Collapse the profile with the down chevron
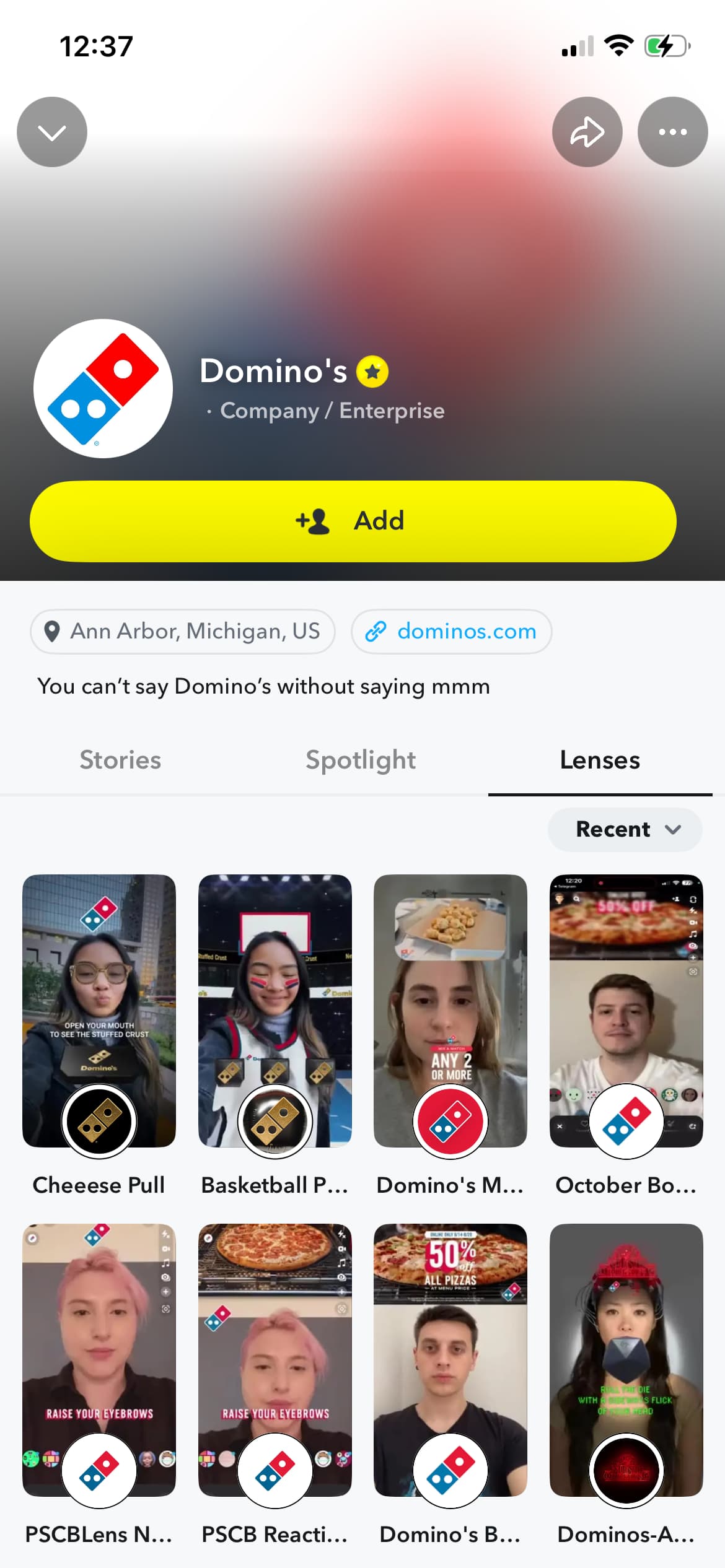Image resolution: width=725 pixels, height=1568 pixels. coord(52,132)
